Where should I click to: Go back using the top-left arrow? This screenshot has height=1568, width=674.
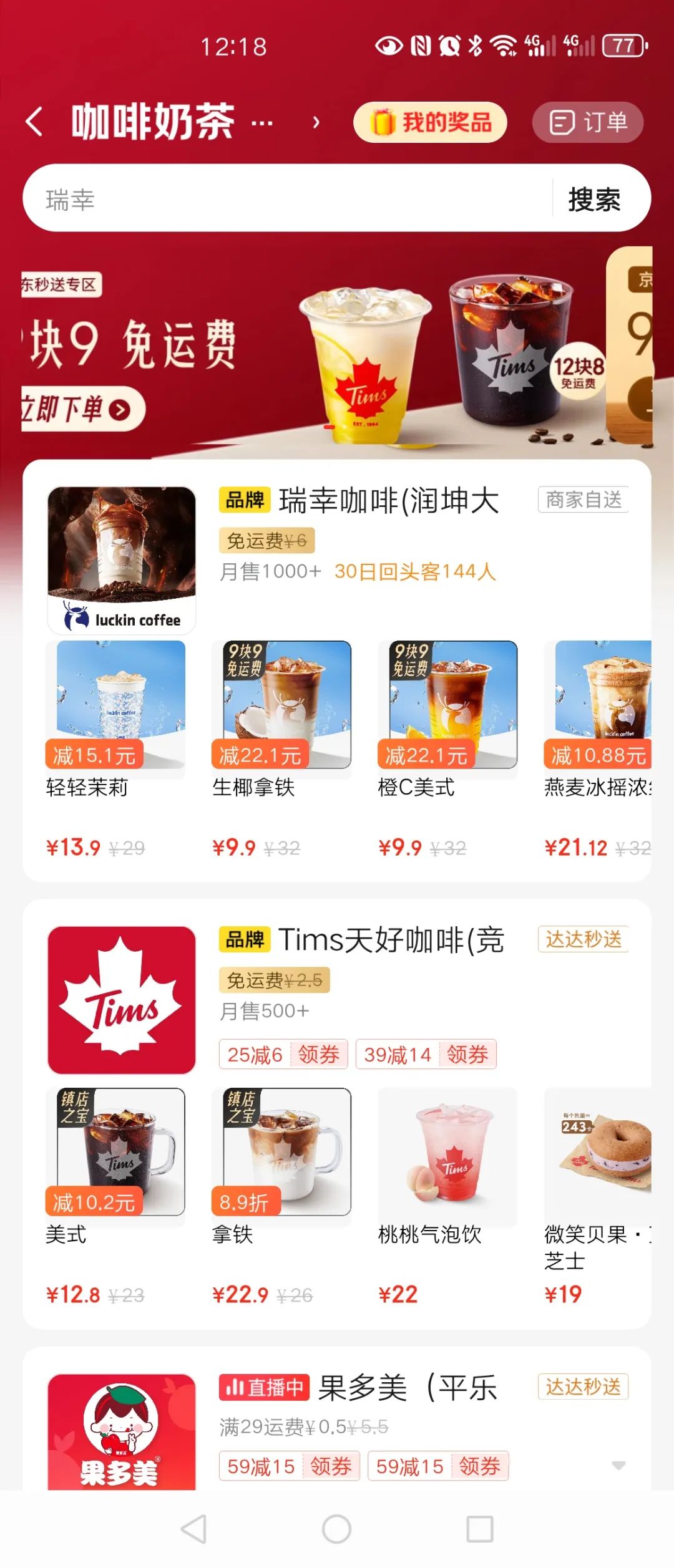(35, 122)
